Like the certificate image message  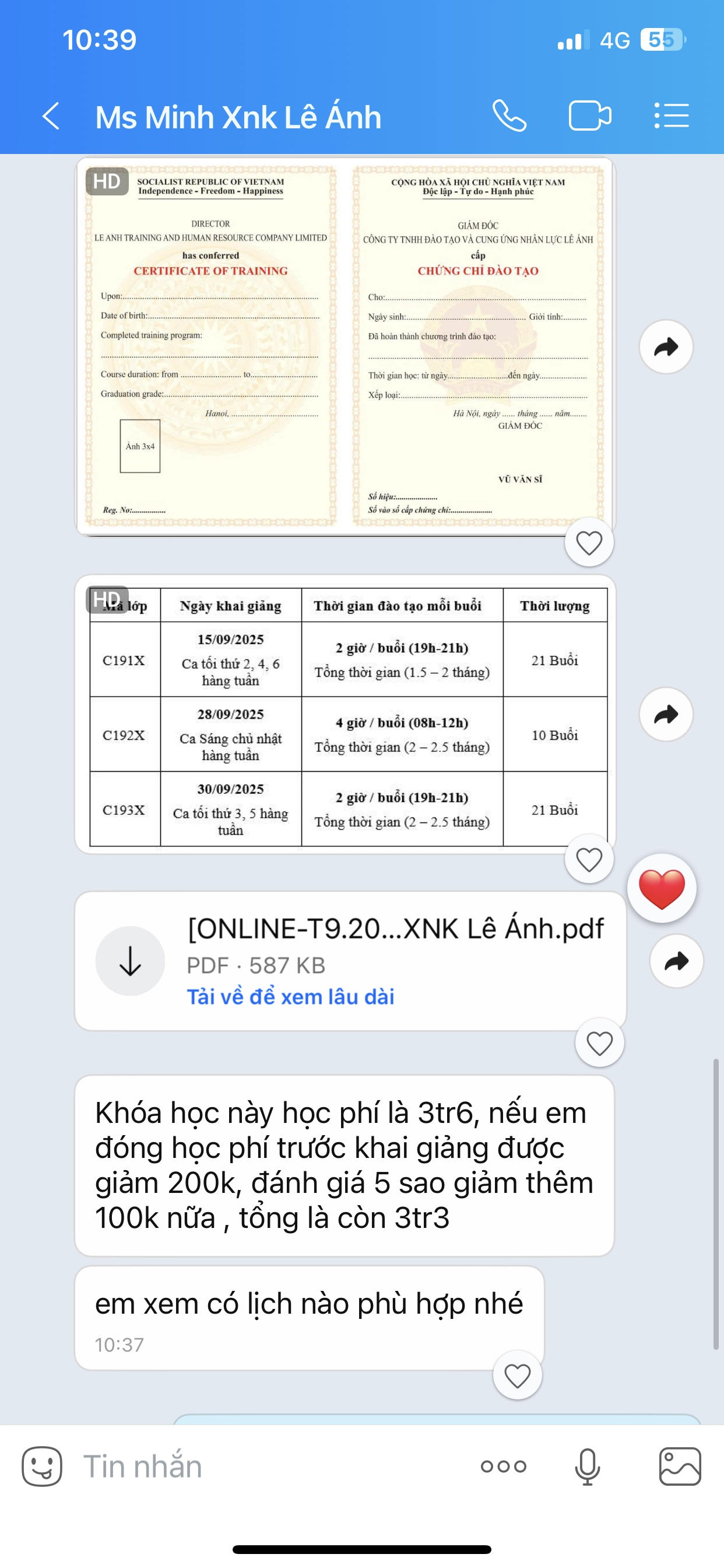[588, 542]
